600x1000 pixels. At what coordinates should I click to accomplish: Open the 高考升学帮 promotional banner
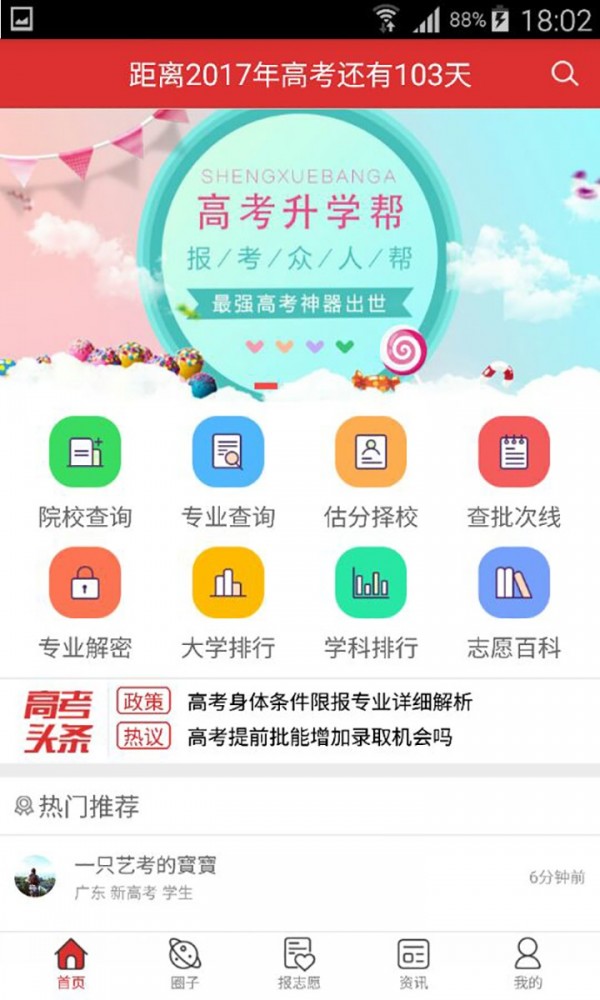(x=300, y=250)
